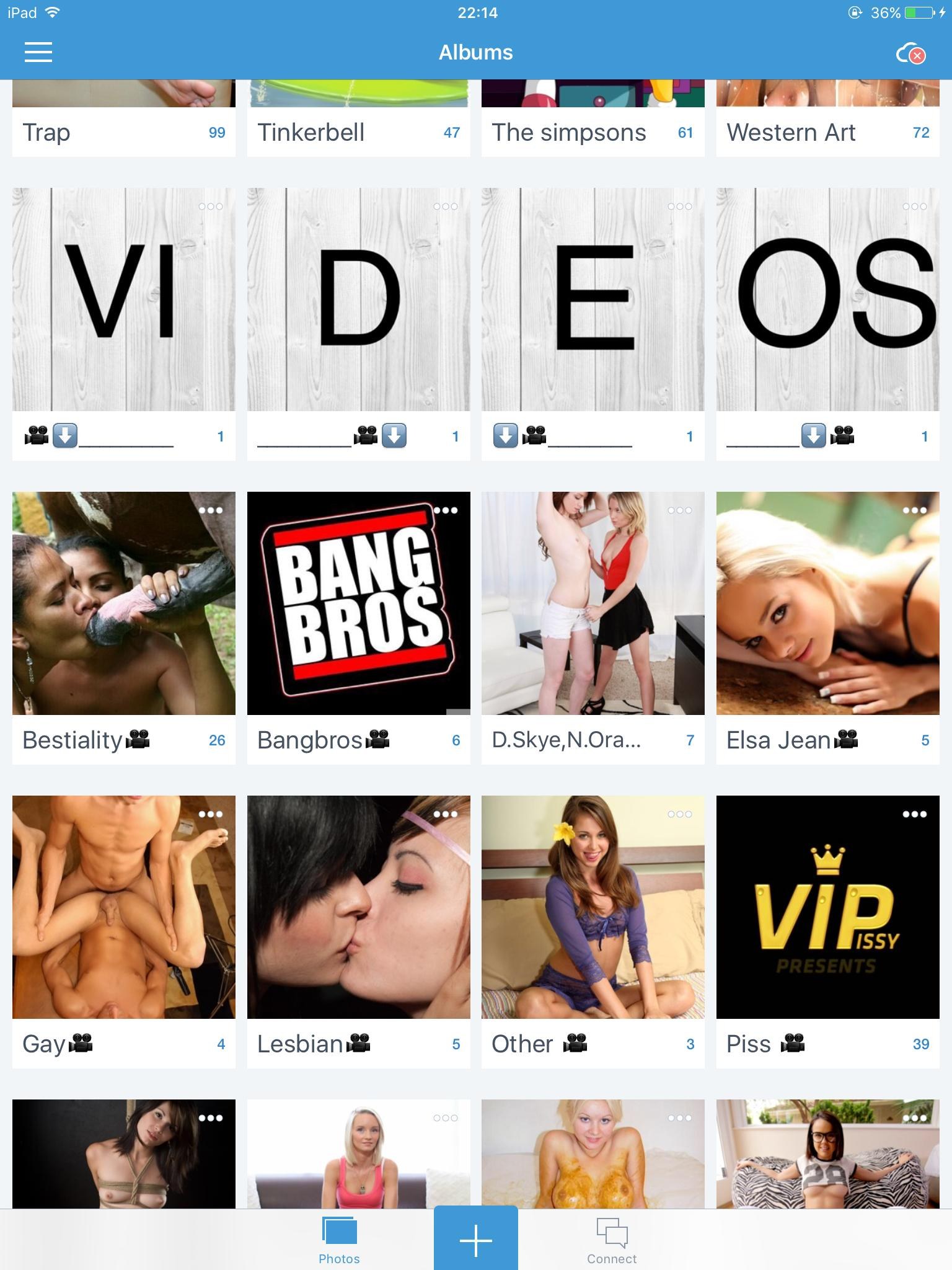Switch to the Photos tab
Screen dimensions: 952x1270
point(339,1240)
